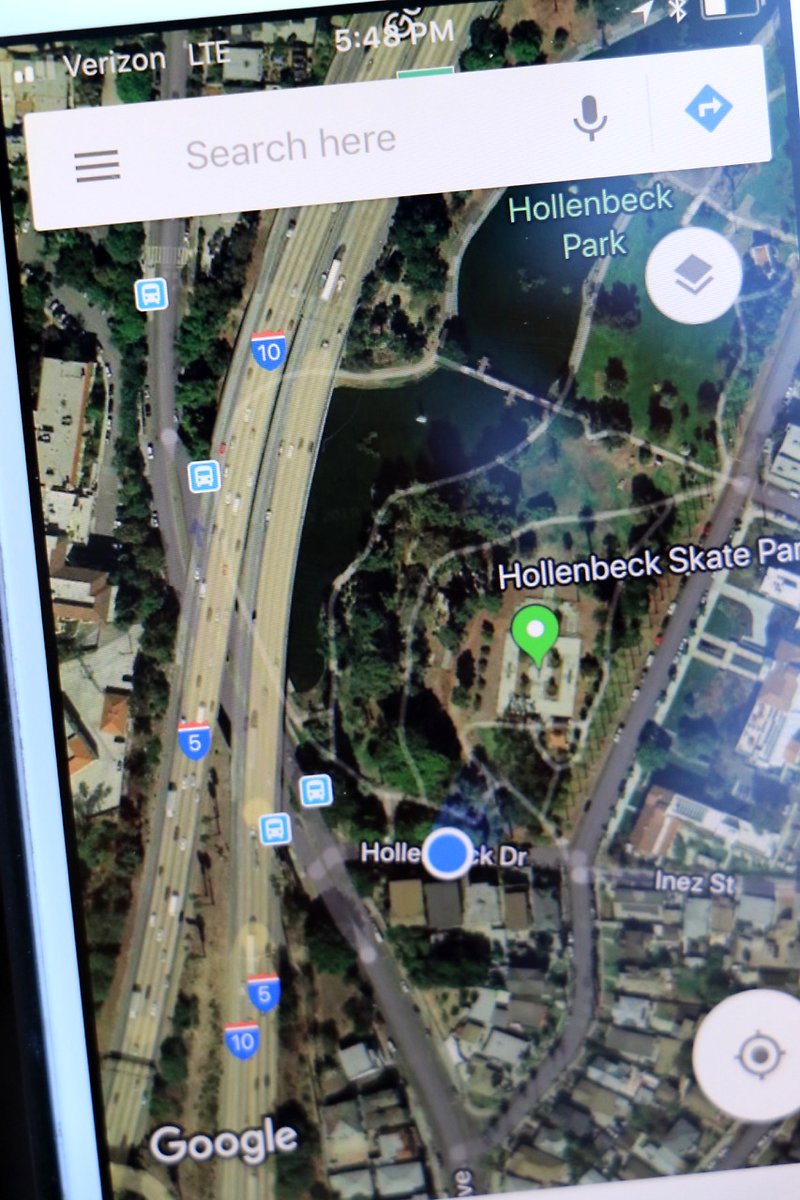
Task: Open the map layers button
Action: pyautogui.click(x=693, y=275)
